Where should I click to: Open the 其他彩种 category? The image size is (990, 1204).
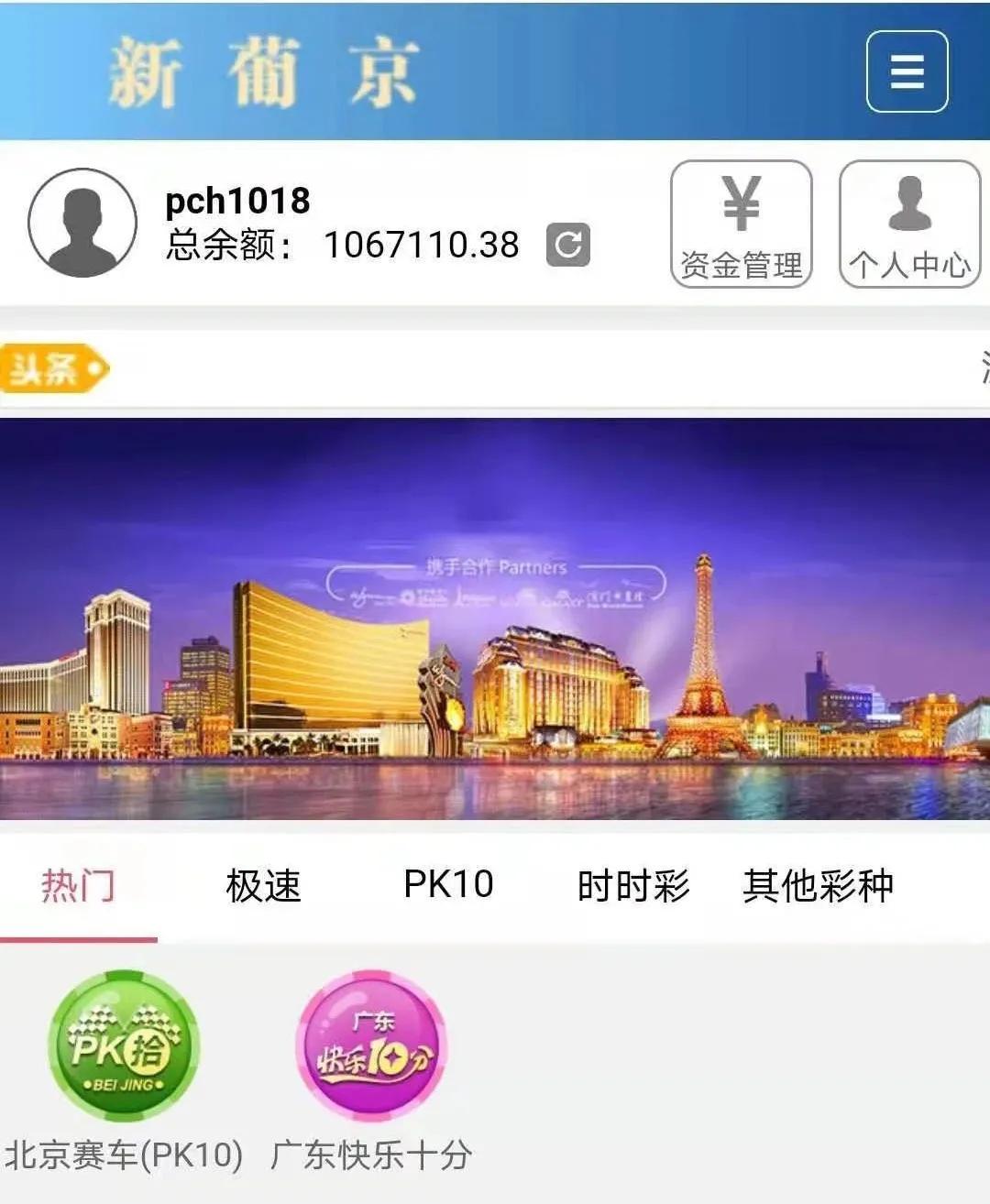820,882
